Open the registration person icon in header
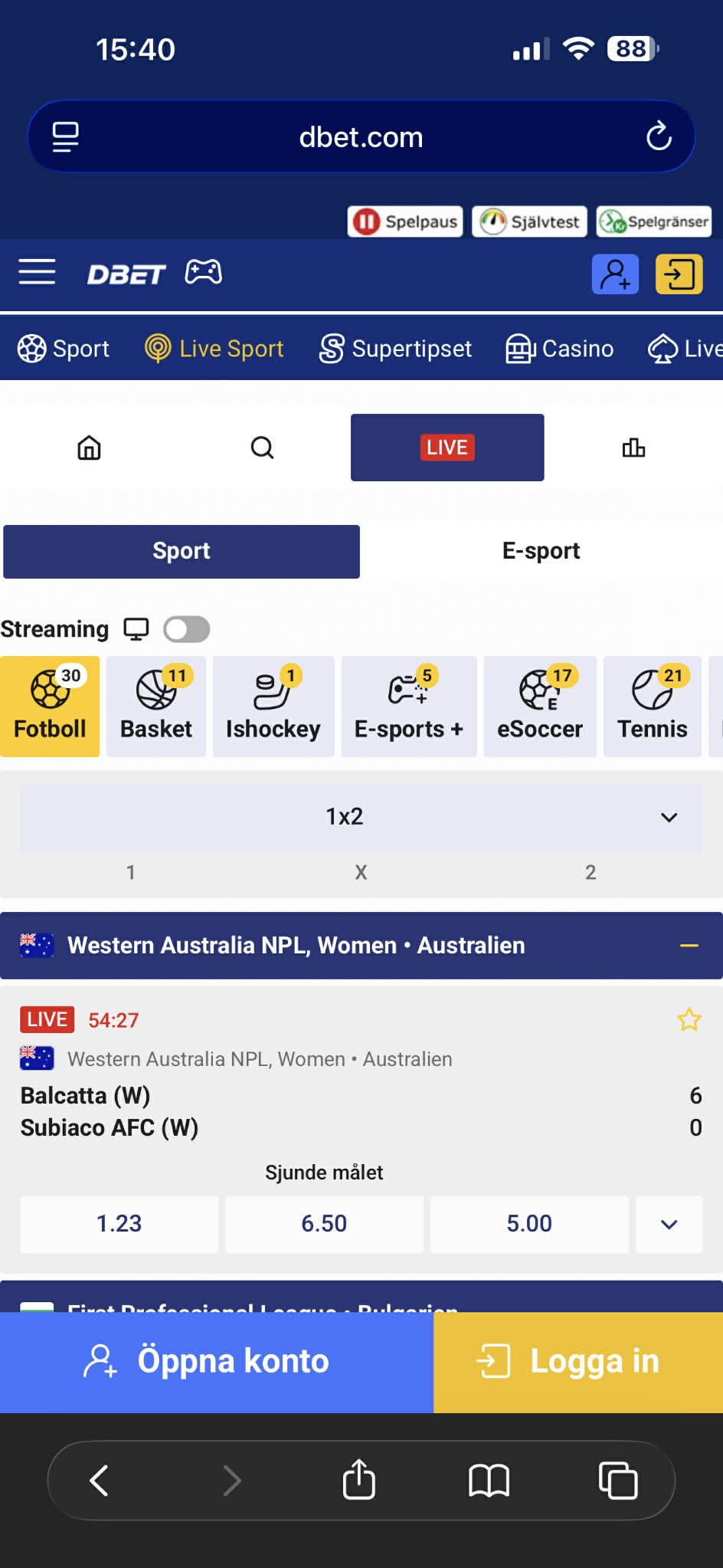The height and width of the screenshot is (1568, 723). (x=615, y=274)
